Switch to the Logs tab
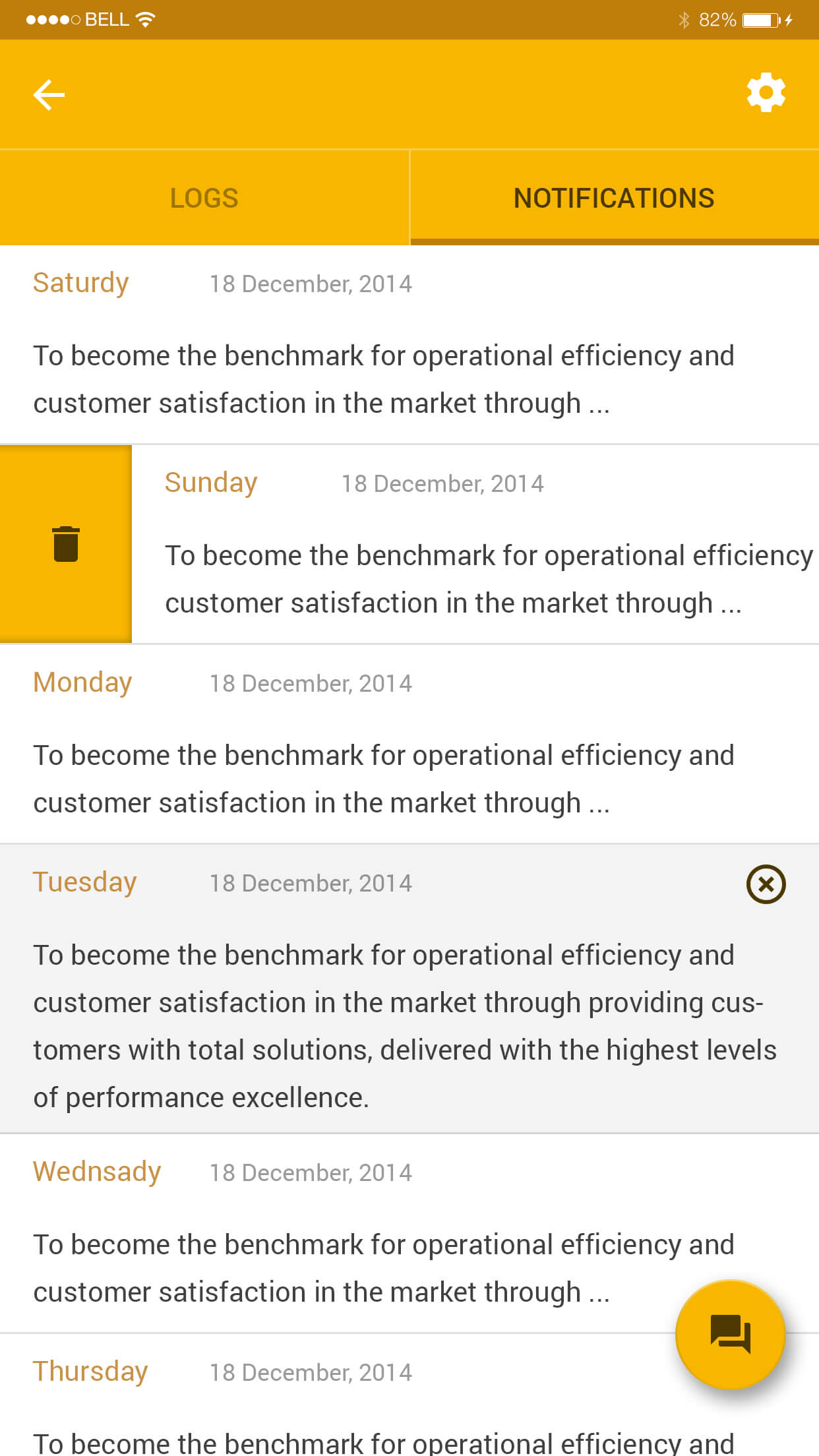Viewport: 819px width, 1456px height. click(204, 198)
